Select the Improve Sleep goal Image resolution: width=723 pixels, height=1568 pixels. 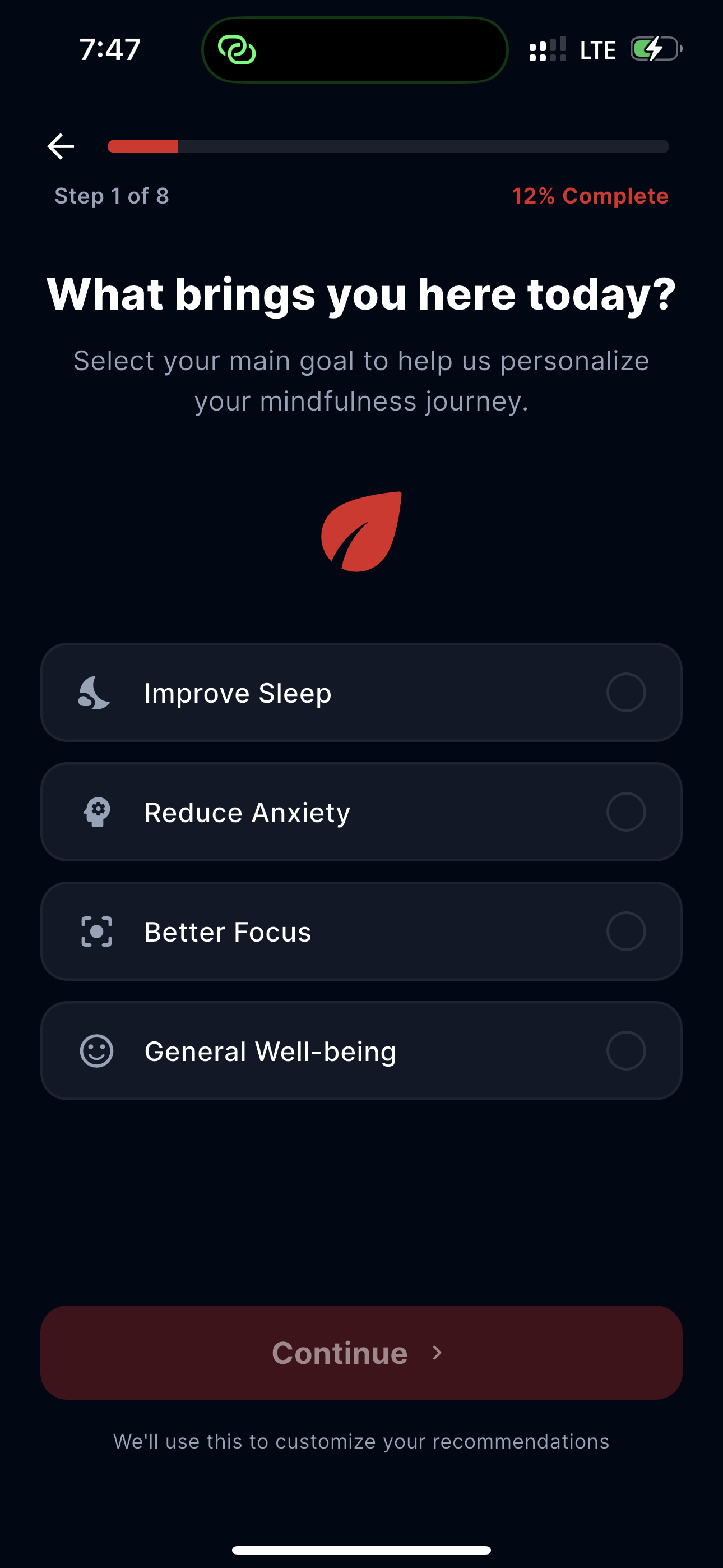pos(361,692)
